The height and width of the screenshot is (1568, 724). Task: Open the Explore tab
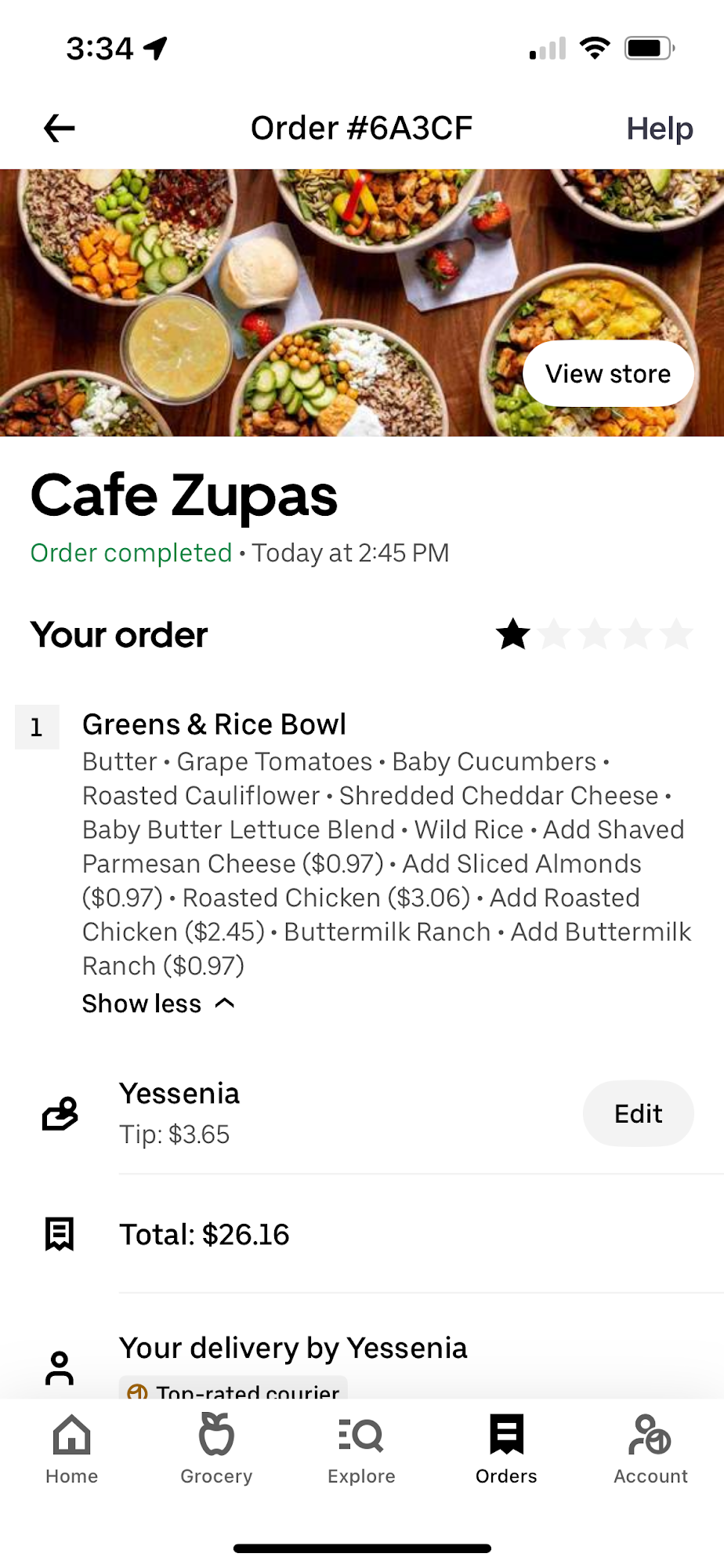pos(361,1450)
